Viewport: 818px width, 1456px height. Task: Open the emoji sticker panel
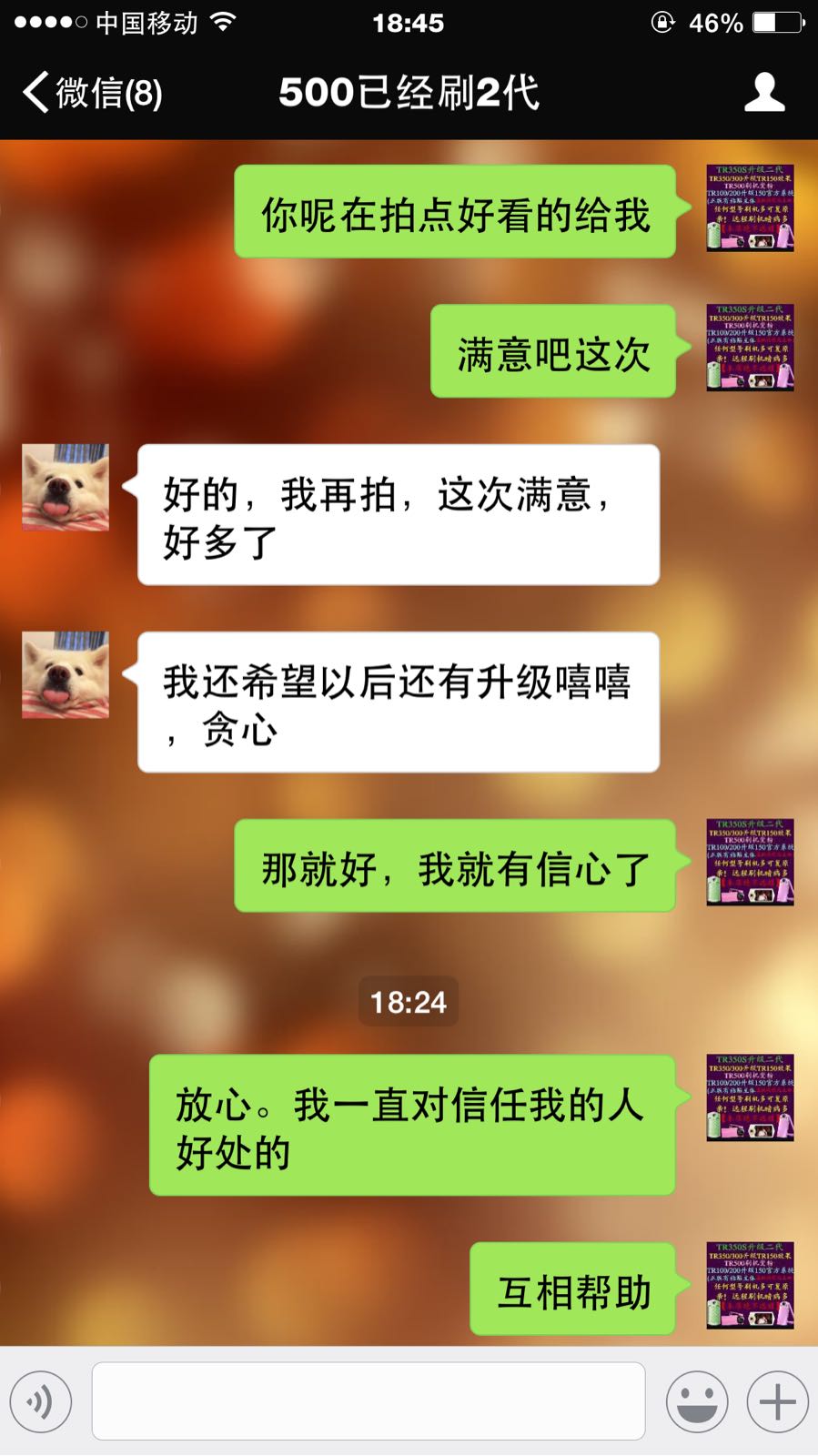(697, 1401)
